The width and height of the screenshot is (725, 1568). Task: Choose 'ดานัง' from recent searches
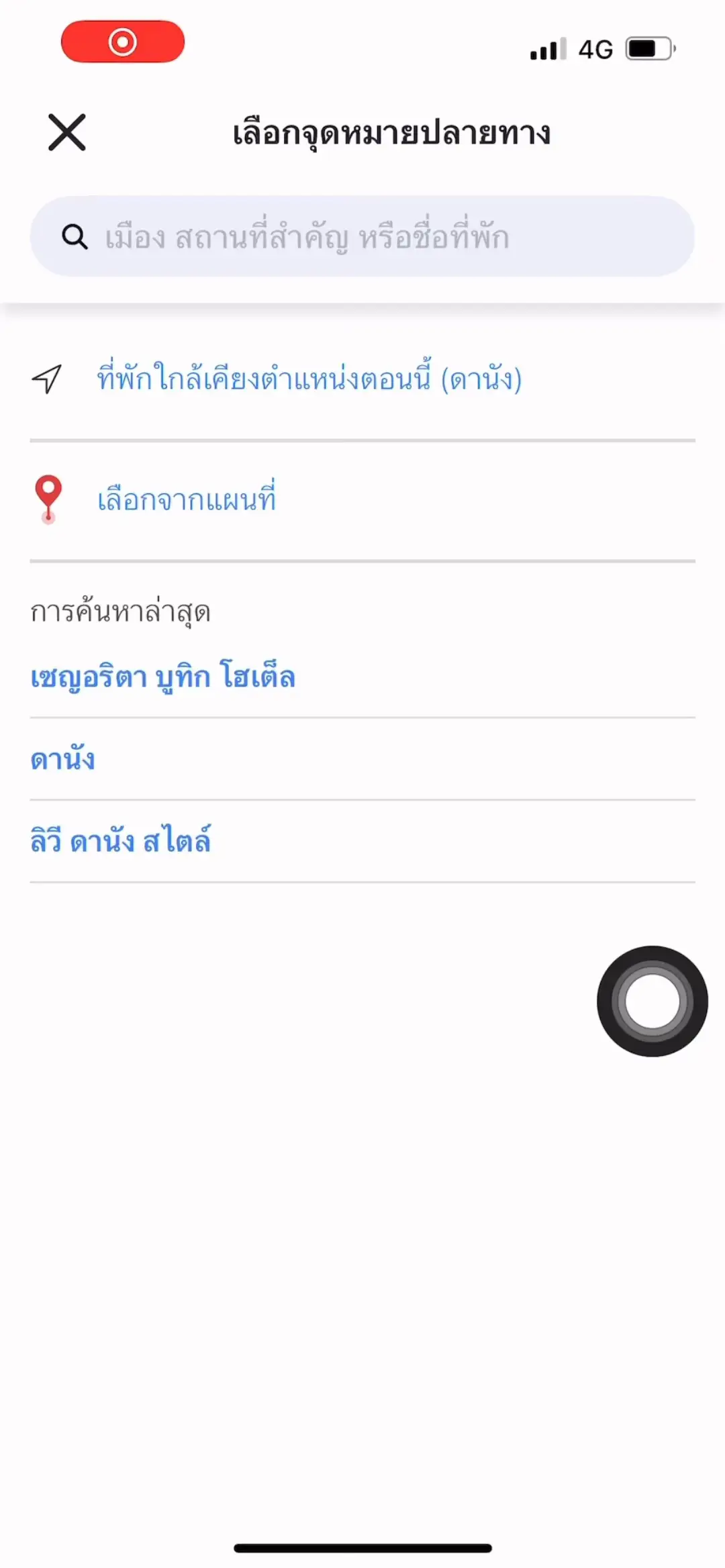(62, 758)
